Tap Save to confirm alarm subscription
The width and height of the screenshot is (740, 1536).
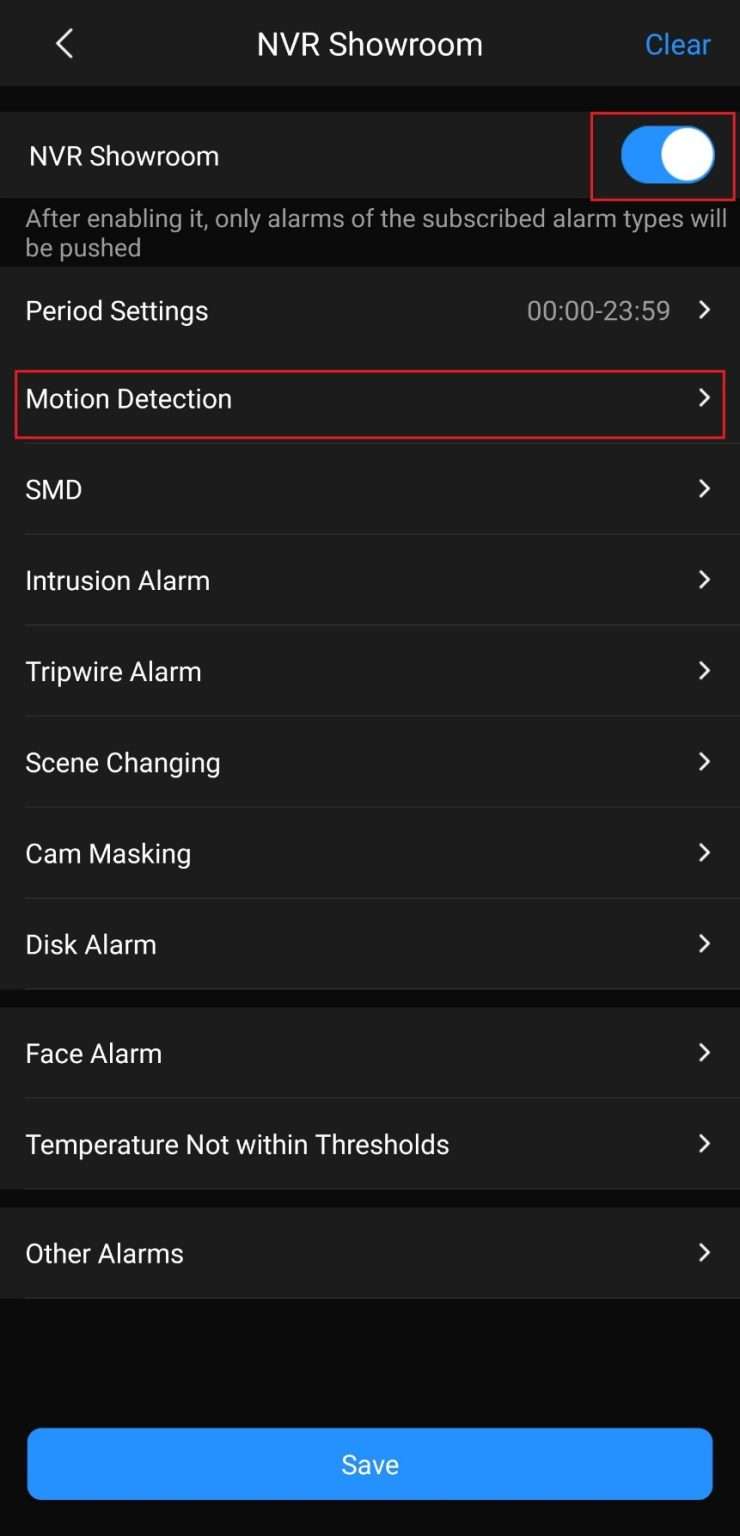tap(370, 1463)
